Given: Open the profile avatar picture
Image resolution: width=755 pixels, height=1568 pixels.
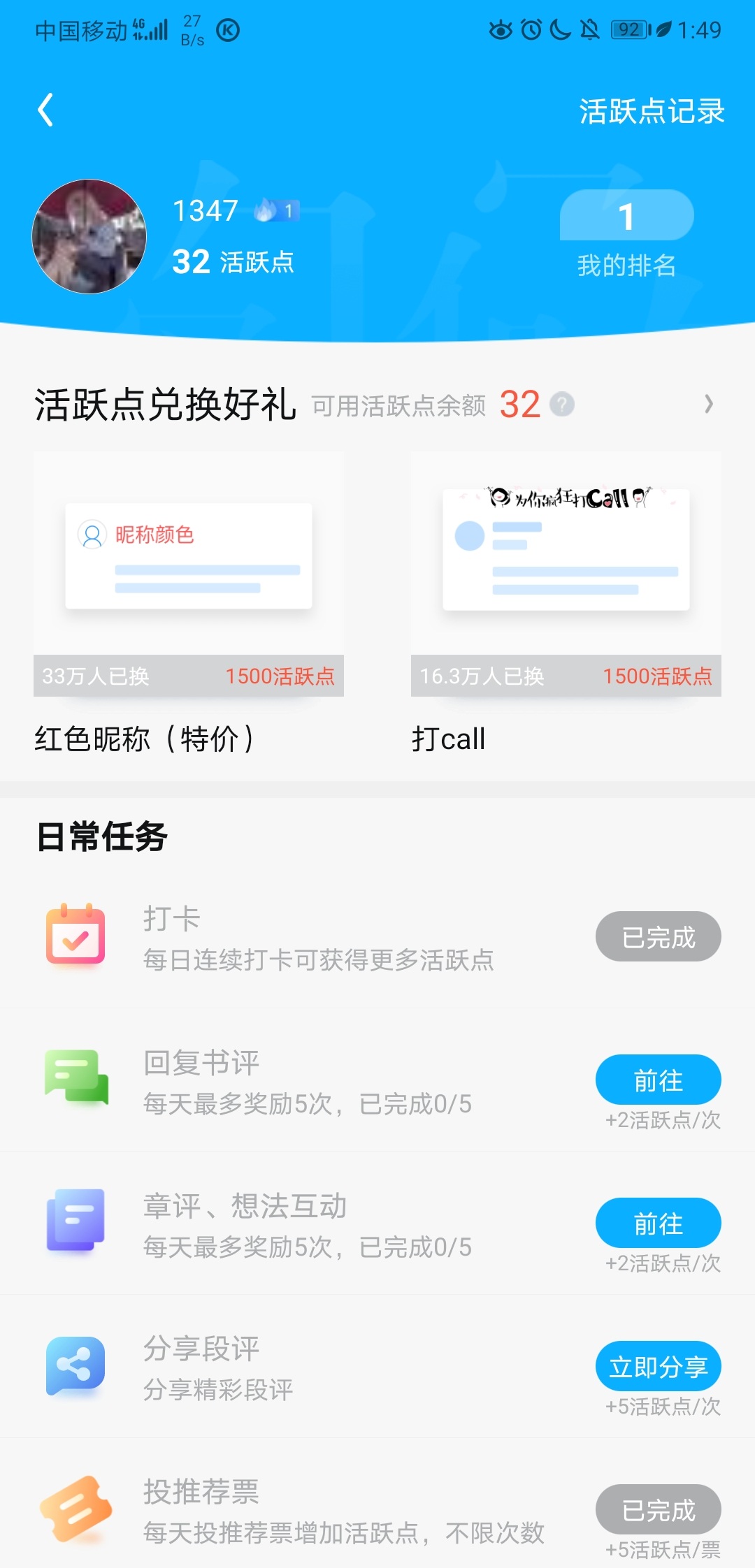Looking at the screenshot, I should [x=89, y=236].
